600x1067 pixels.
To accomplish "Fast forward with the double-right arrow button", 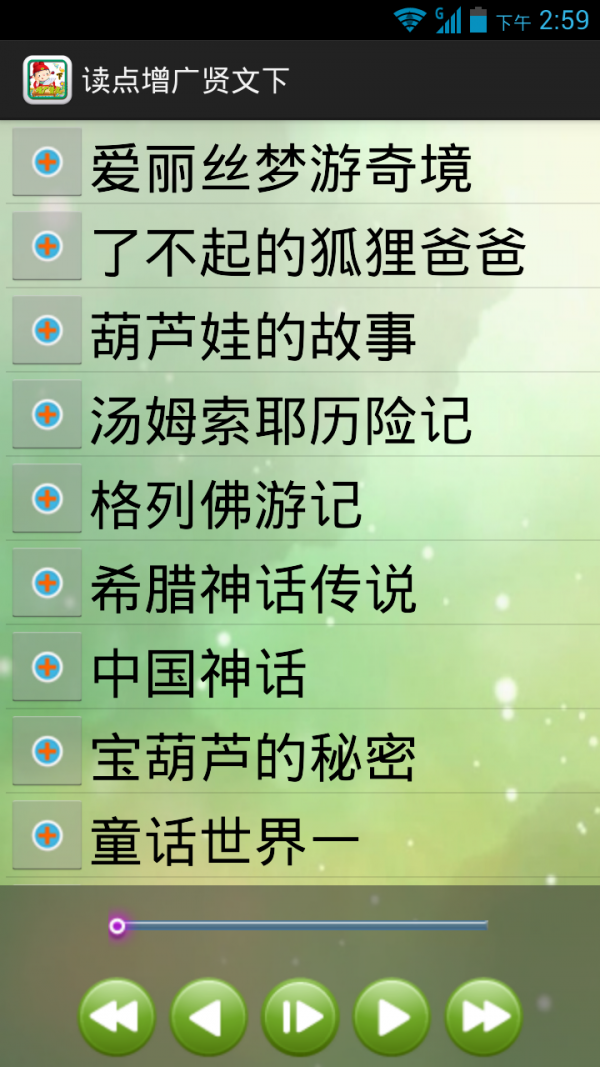I will [x=483, y=1017].
